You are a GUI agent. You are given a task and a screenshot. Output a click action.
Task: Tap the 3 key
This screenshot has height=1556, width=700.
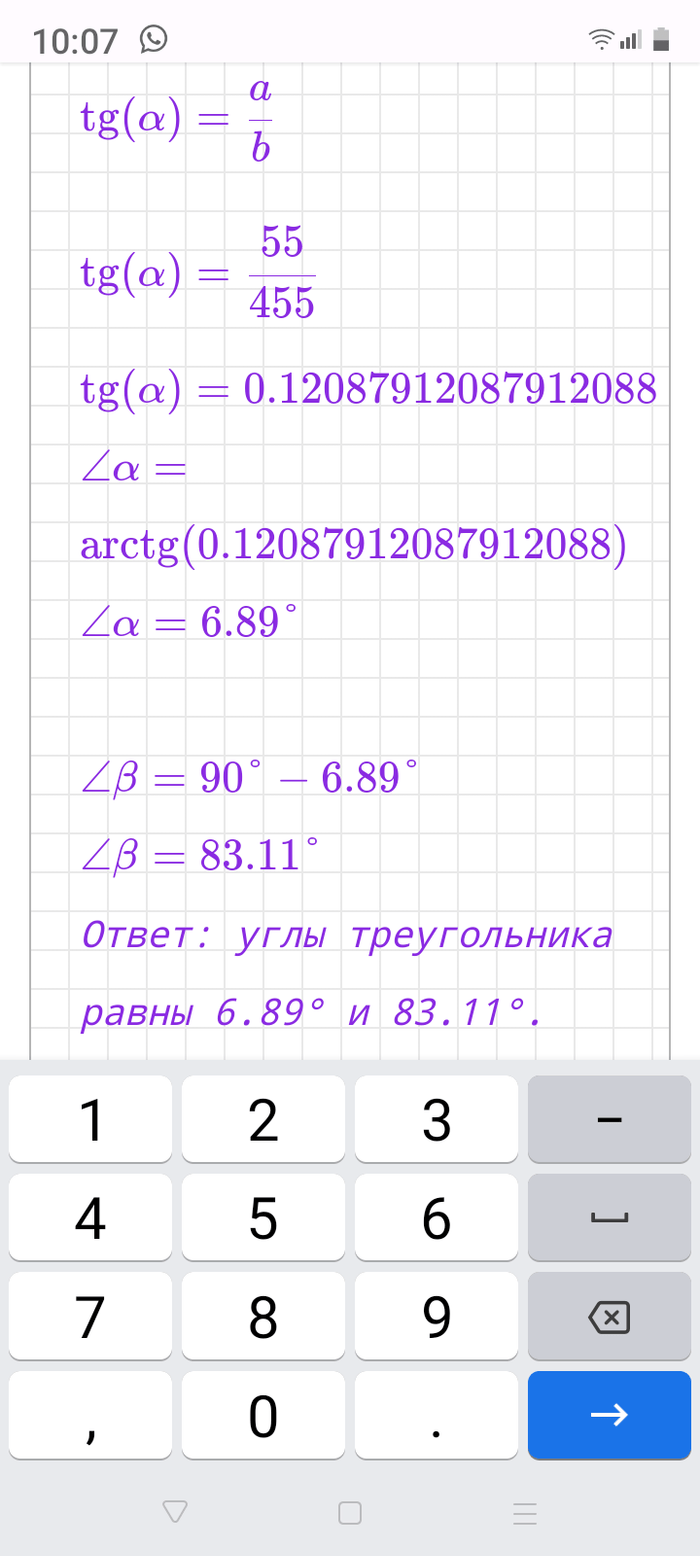click(436, 1119)
